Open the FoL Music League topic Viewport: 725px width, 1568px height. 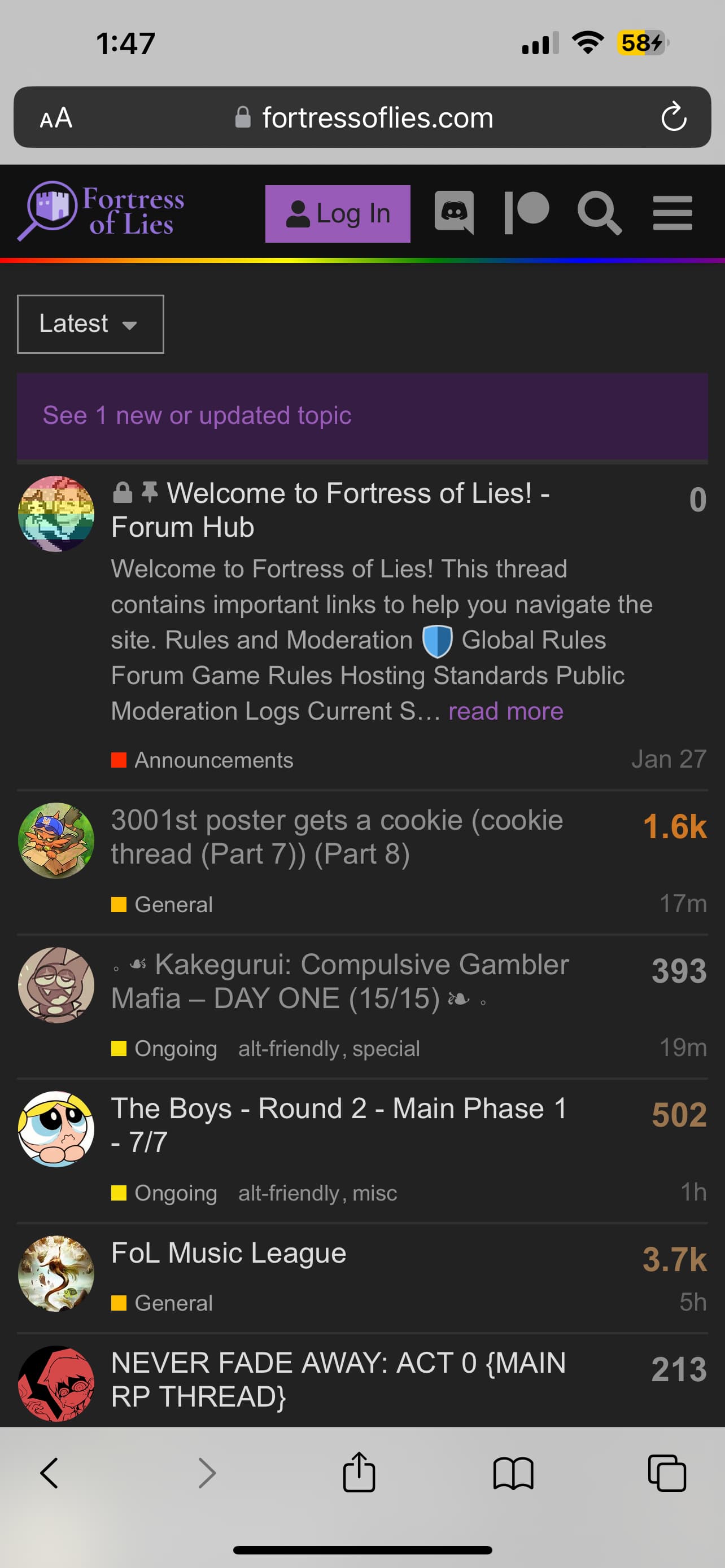[x=229, y=1252]
